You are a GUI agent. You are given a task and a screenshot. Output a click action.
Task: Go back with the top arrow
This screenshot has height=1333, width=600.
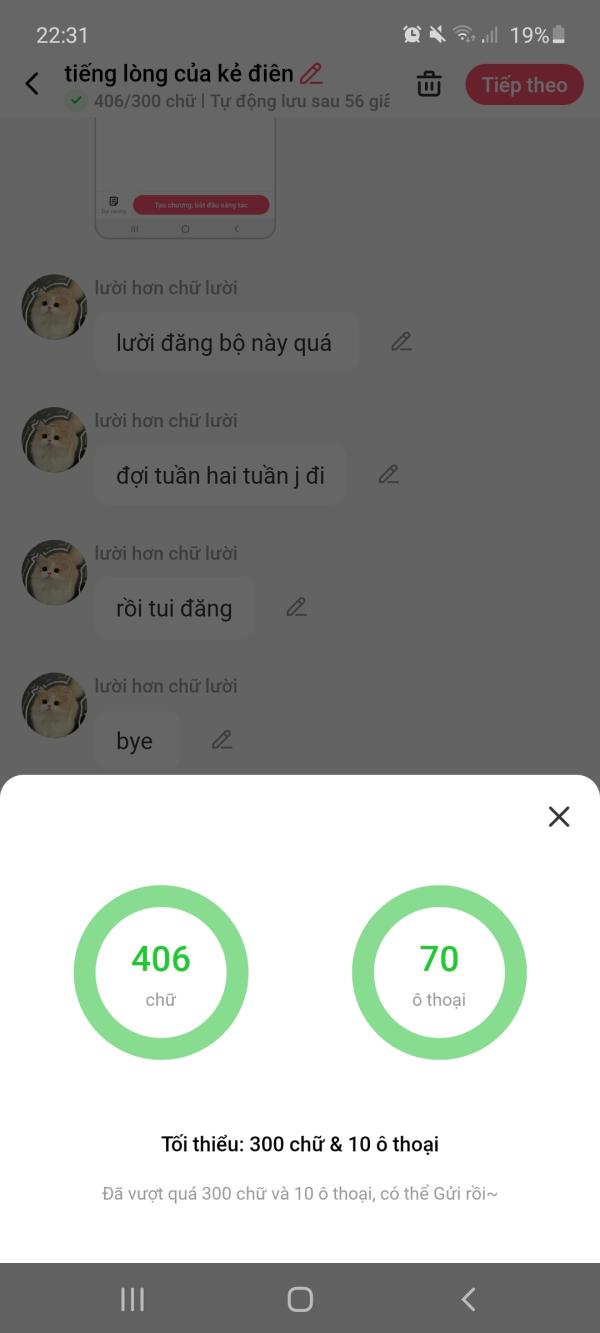pos(32,84)
